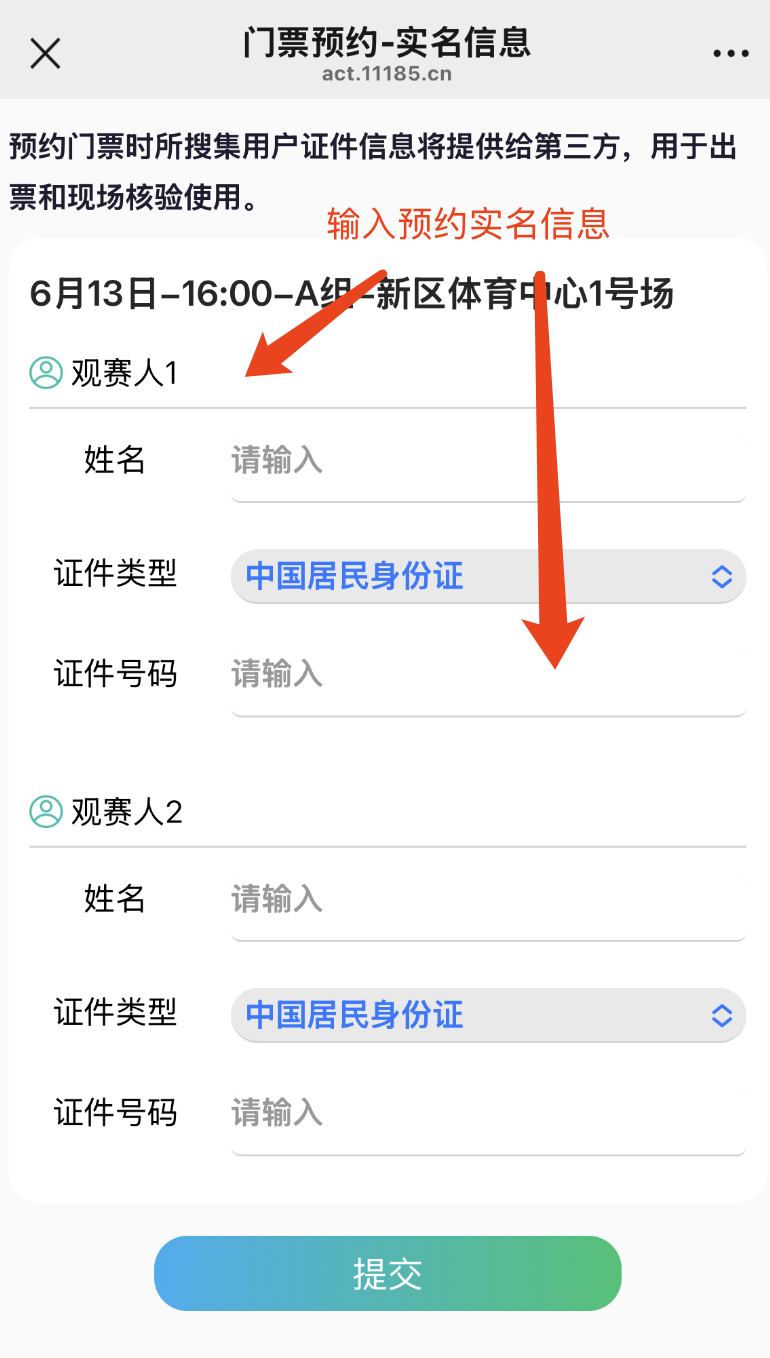
Task: Enter 证件号码 field for 观赛人2
Action: tap(487, 1113)
